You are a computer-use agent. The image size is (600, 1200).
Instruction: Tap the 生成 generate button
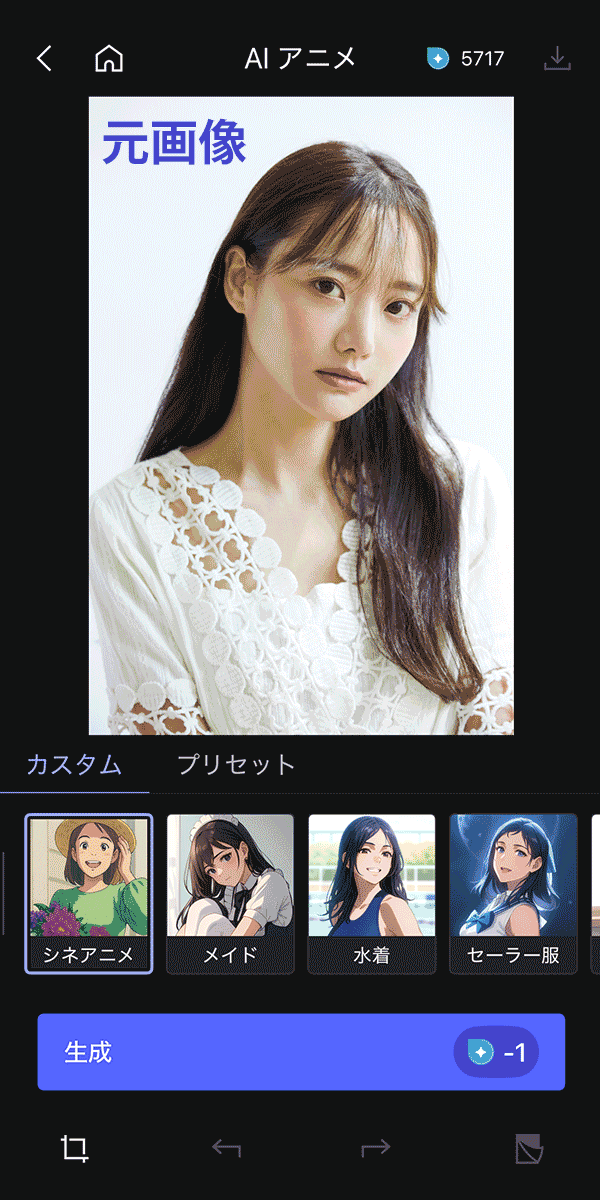pyautogui.click(x=300, y=1052)
